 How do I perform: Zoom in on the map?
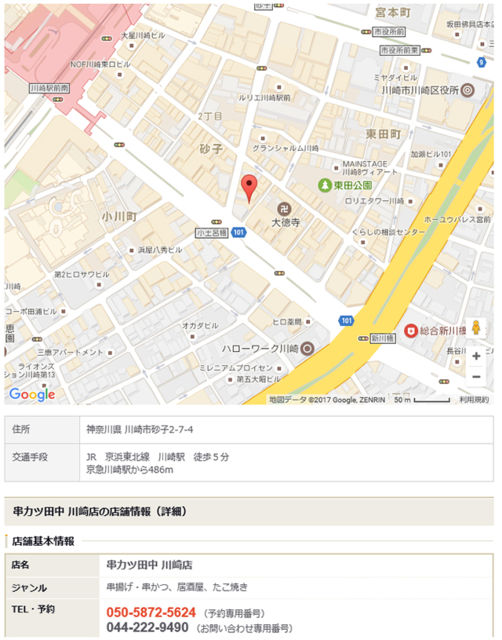pyautogui.click(x=476, y=356)
